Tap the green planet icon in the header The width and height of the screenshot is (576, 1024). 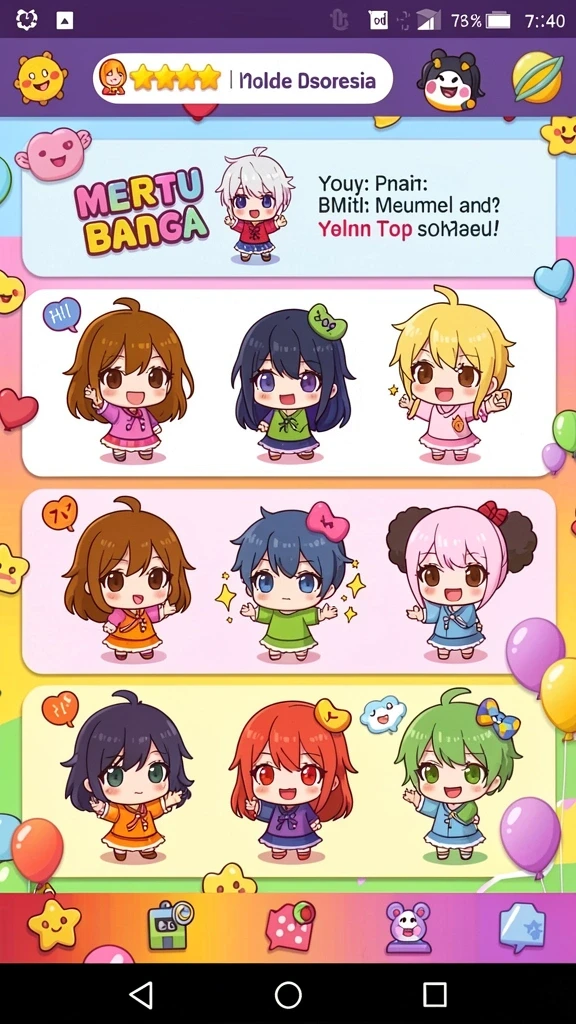(537, 78)
